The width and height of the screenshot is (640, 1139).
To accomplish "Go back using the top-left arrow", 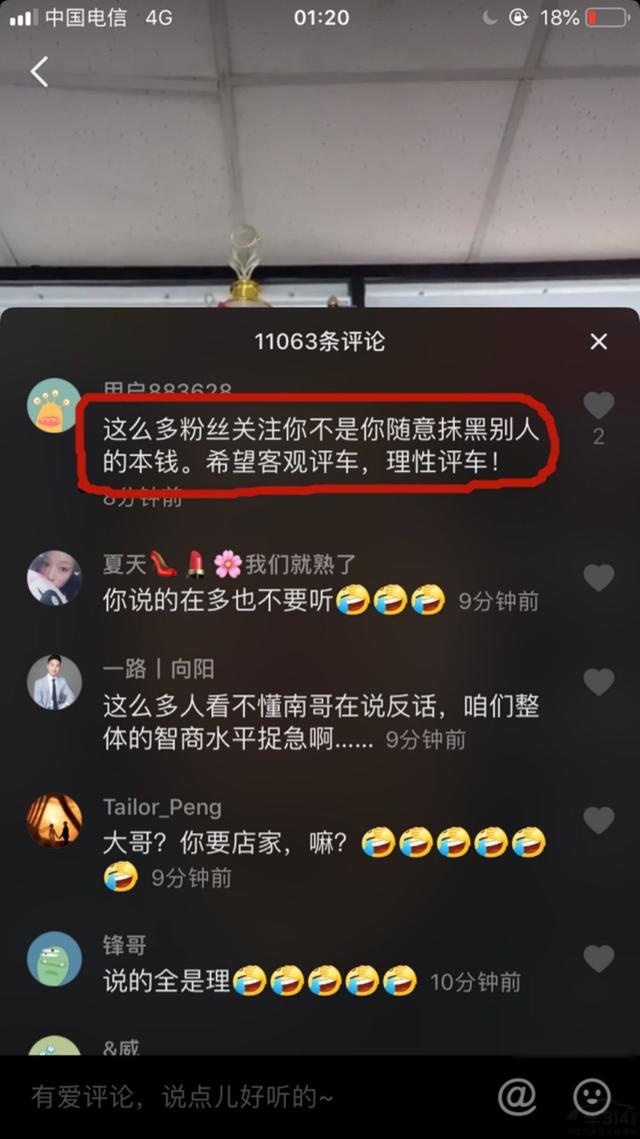I will (39, 72).
